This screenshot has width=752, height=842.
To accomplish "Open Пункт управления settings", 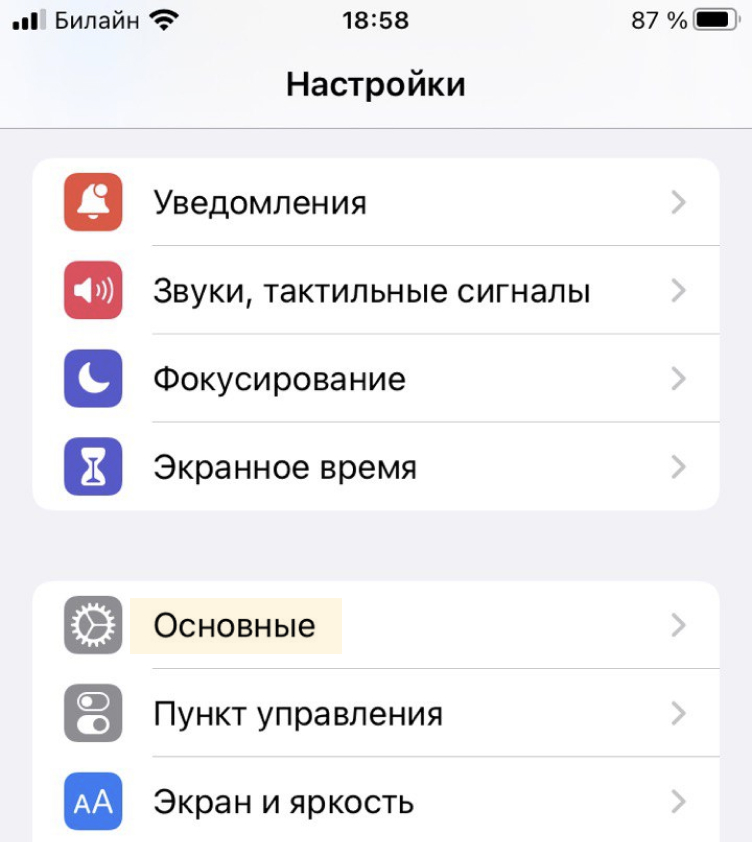I will pos(375,714).
